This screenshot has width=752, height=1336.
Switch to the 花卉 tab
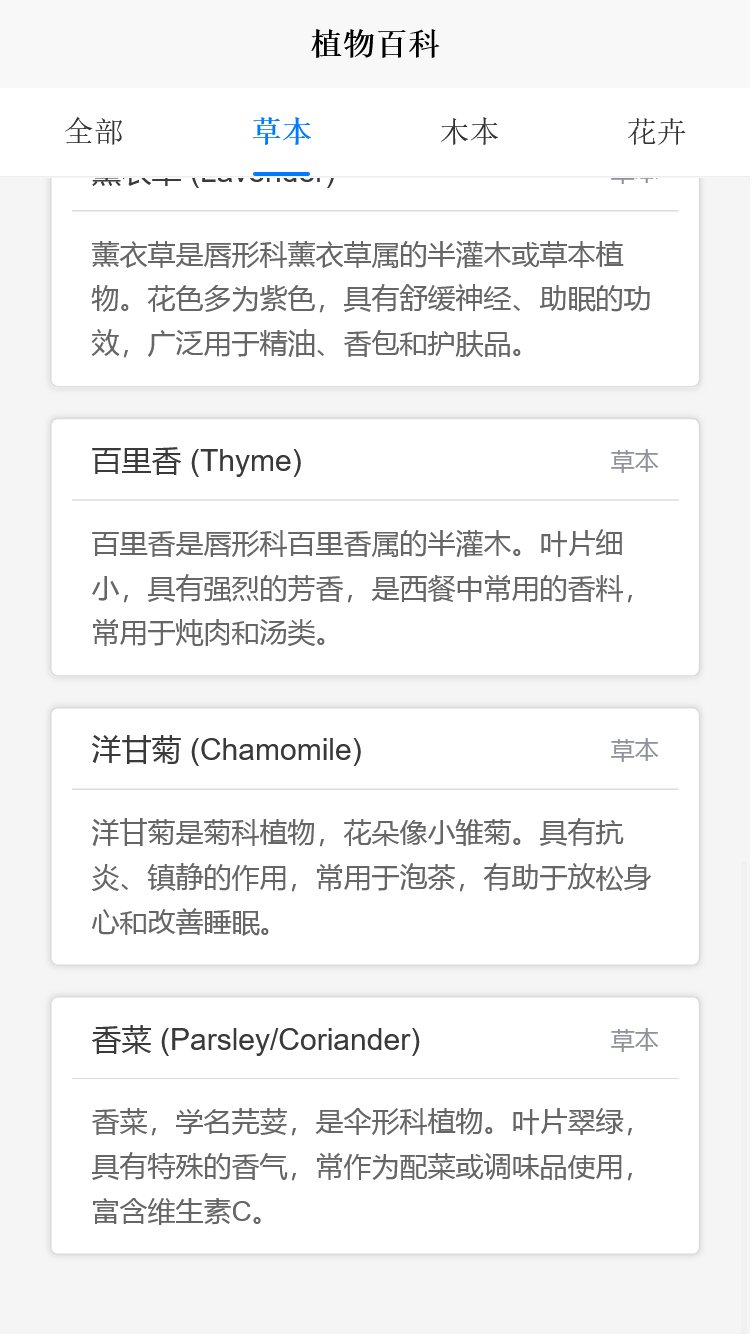[x=655, y=131]
